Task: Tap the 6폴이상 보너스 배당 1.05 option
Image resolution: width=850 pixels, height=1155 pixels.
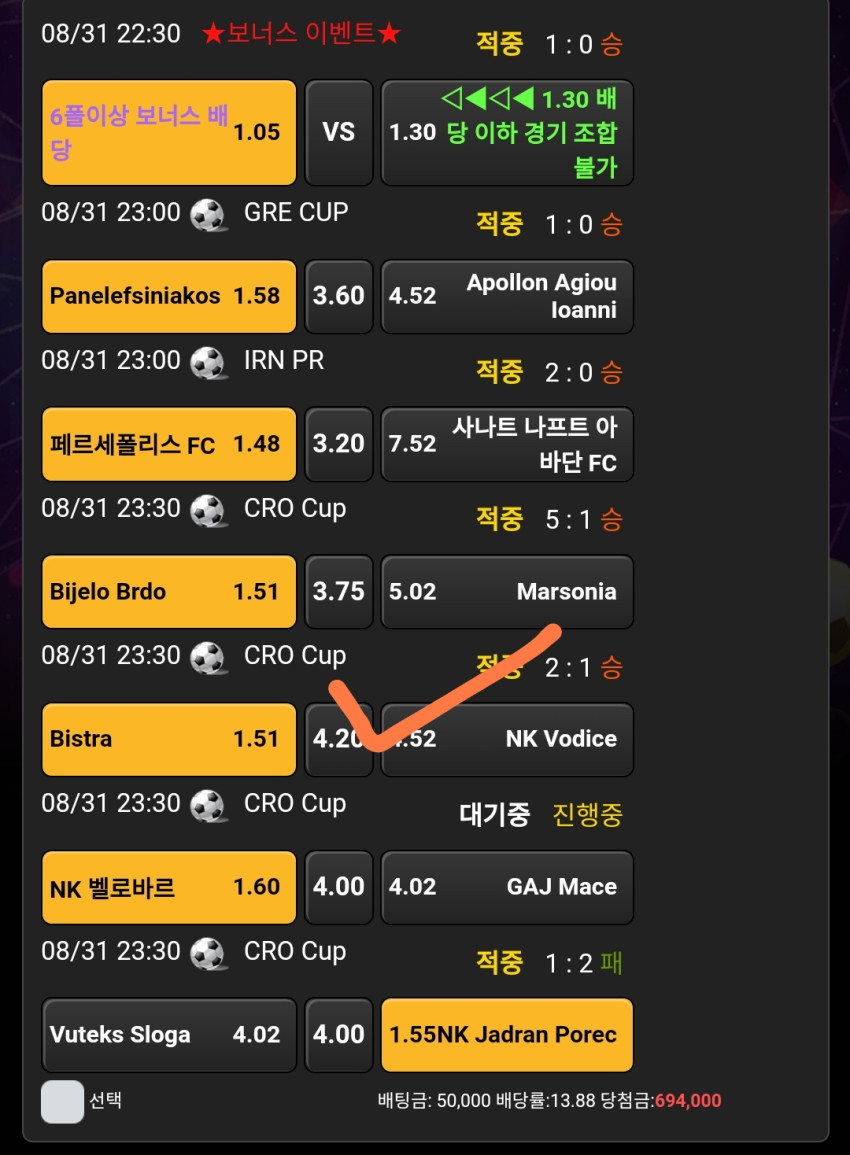Action: (169, 133)
